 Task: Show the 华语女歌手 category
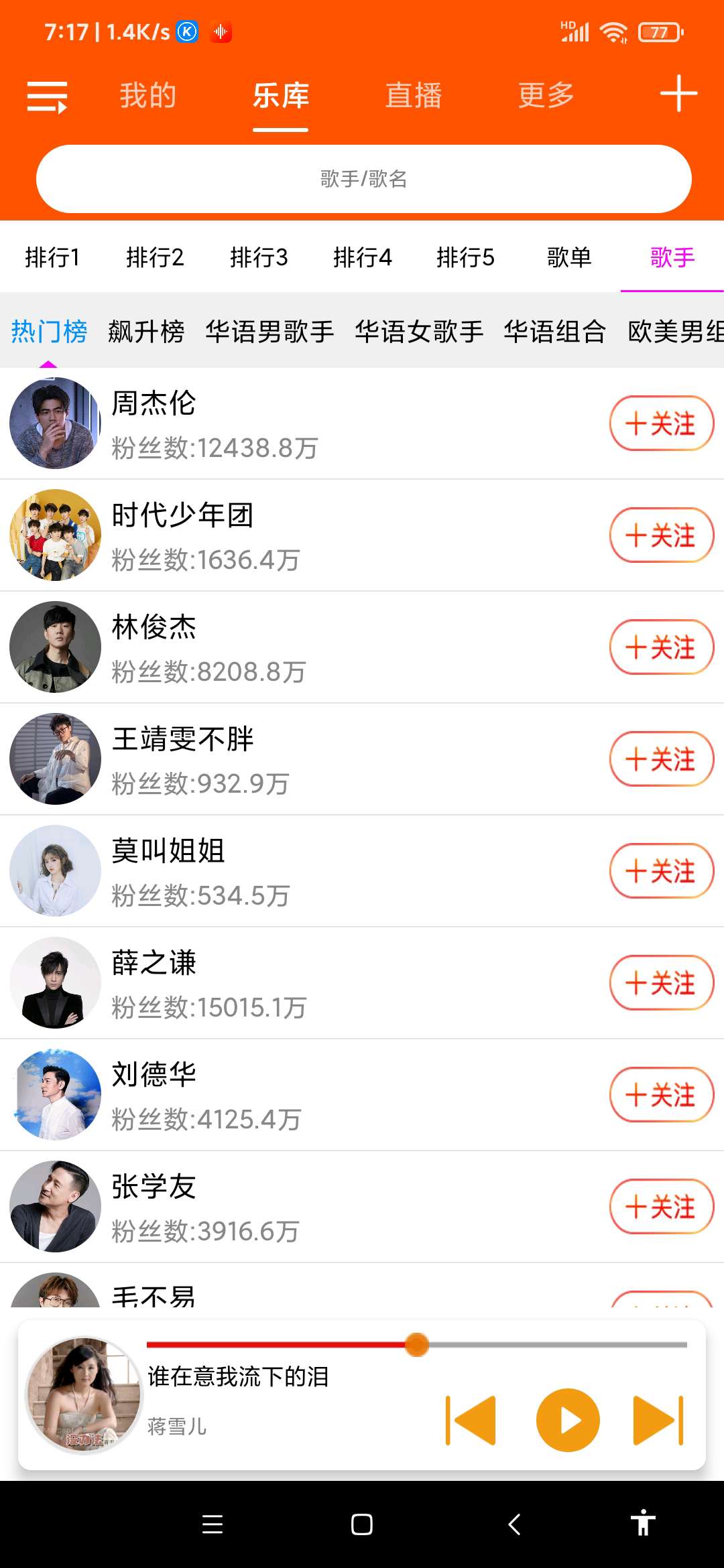tap(419, 332)
